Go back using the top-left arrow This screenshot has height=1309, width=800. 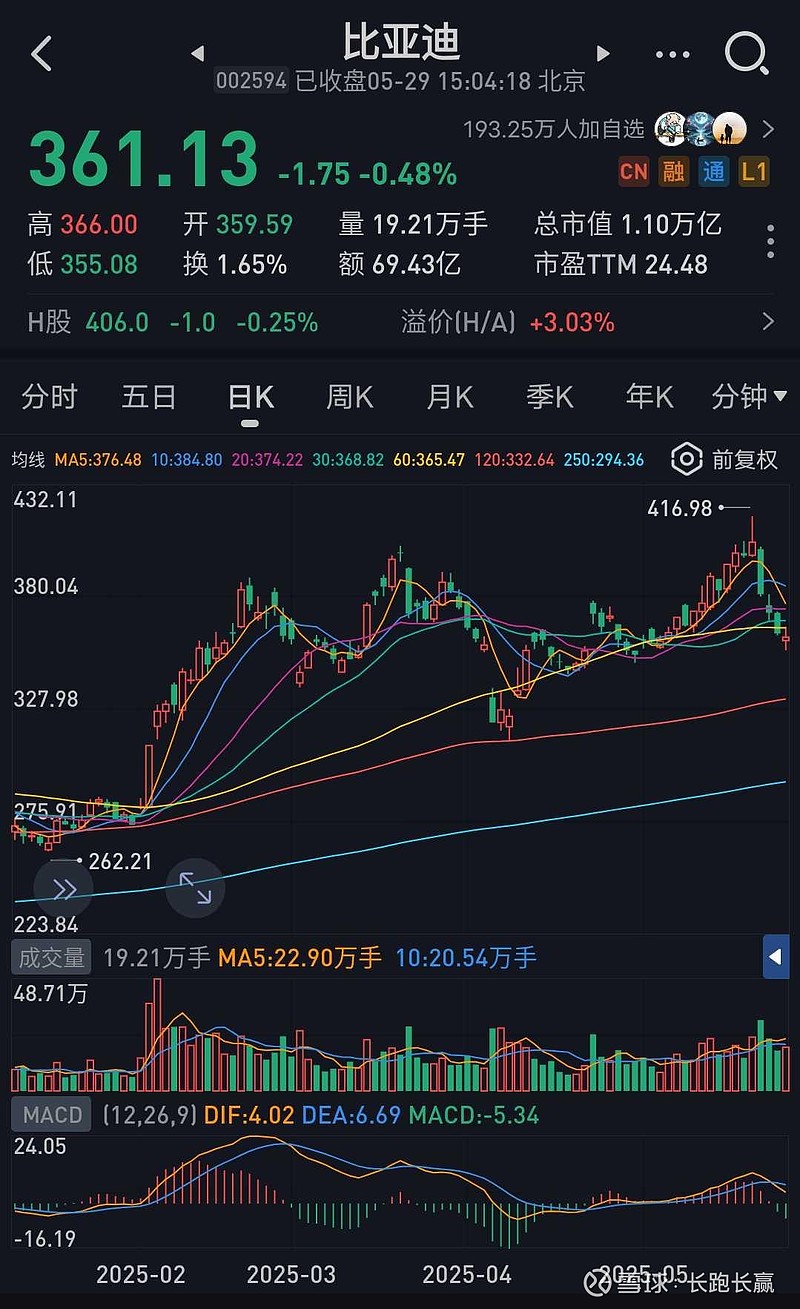click(x=41, y=54)
